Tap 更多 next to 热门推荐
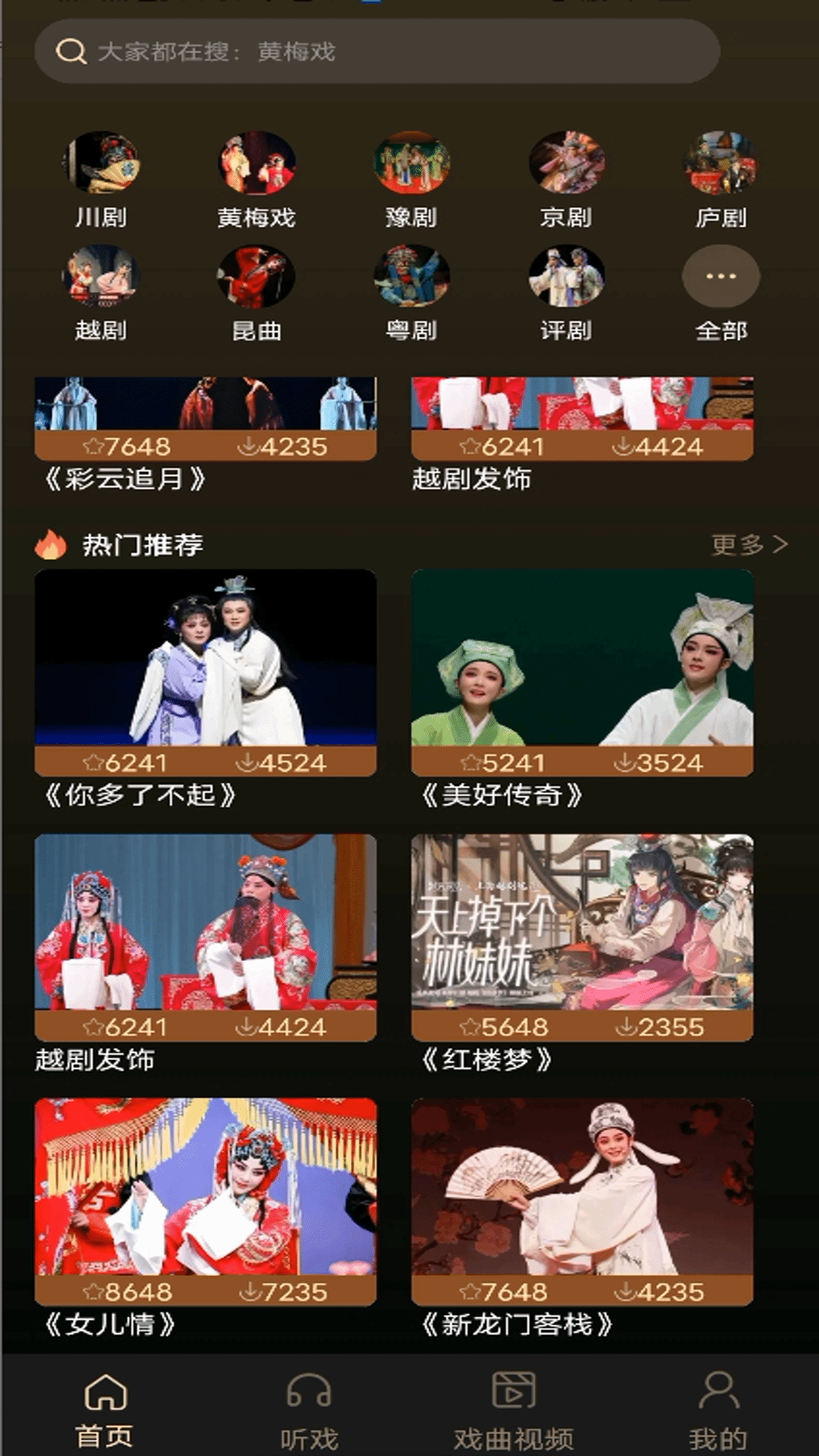This screenshot has height=1456, width=819. pyautogui.click(x=748, y=544)
